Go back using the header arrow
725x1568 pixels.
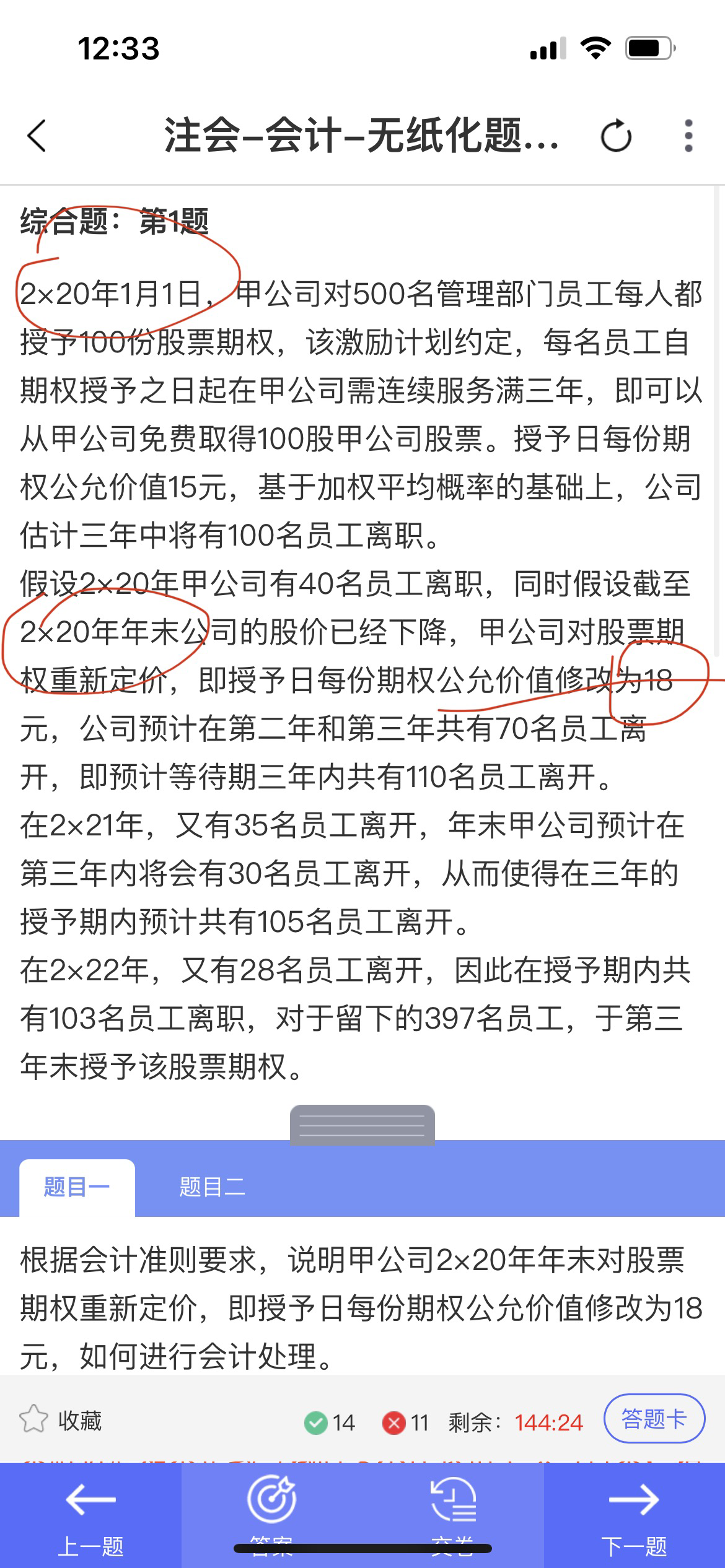click(x=37, y=136)
